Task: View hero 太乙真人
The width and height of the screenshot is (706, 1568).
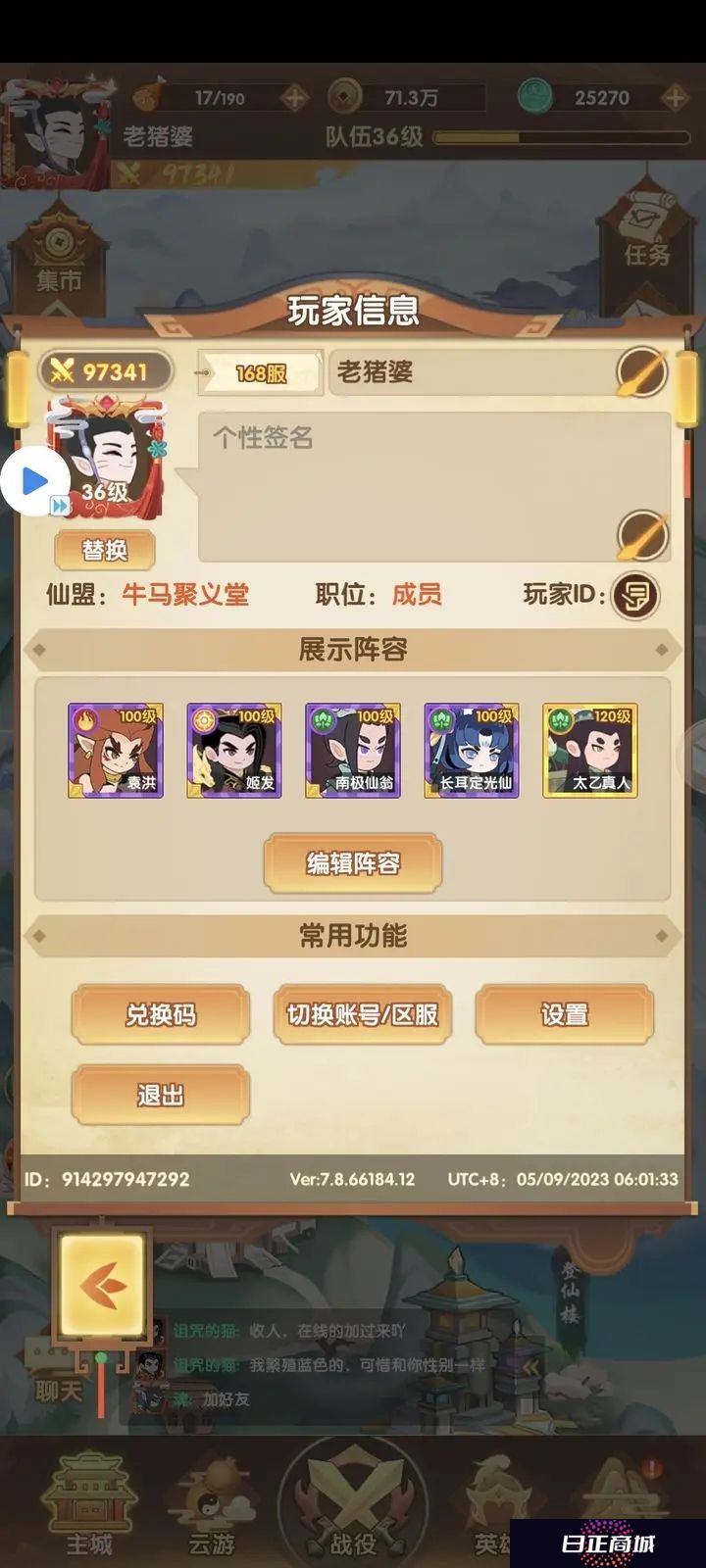Action: pyautogui.click(x=590, y=750)
